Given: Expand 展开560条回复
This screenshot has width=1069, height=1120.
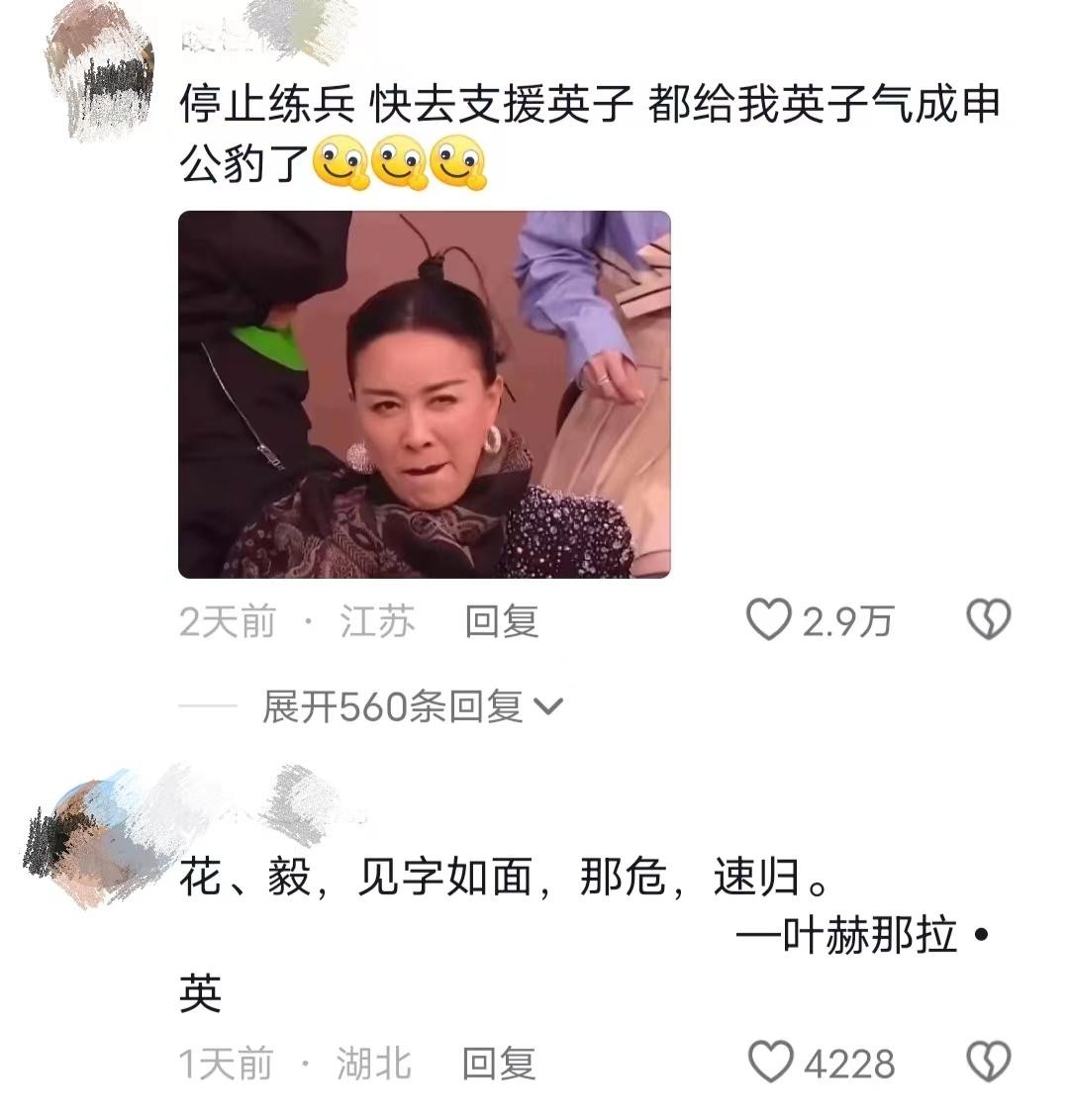Looking at the screenshot, I should (x=412, y=706).
